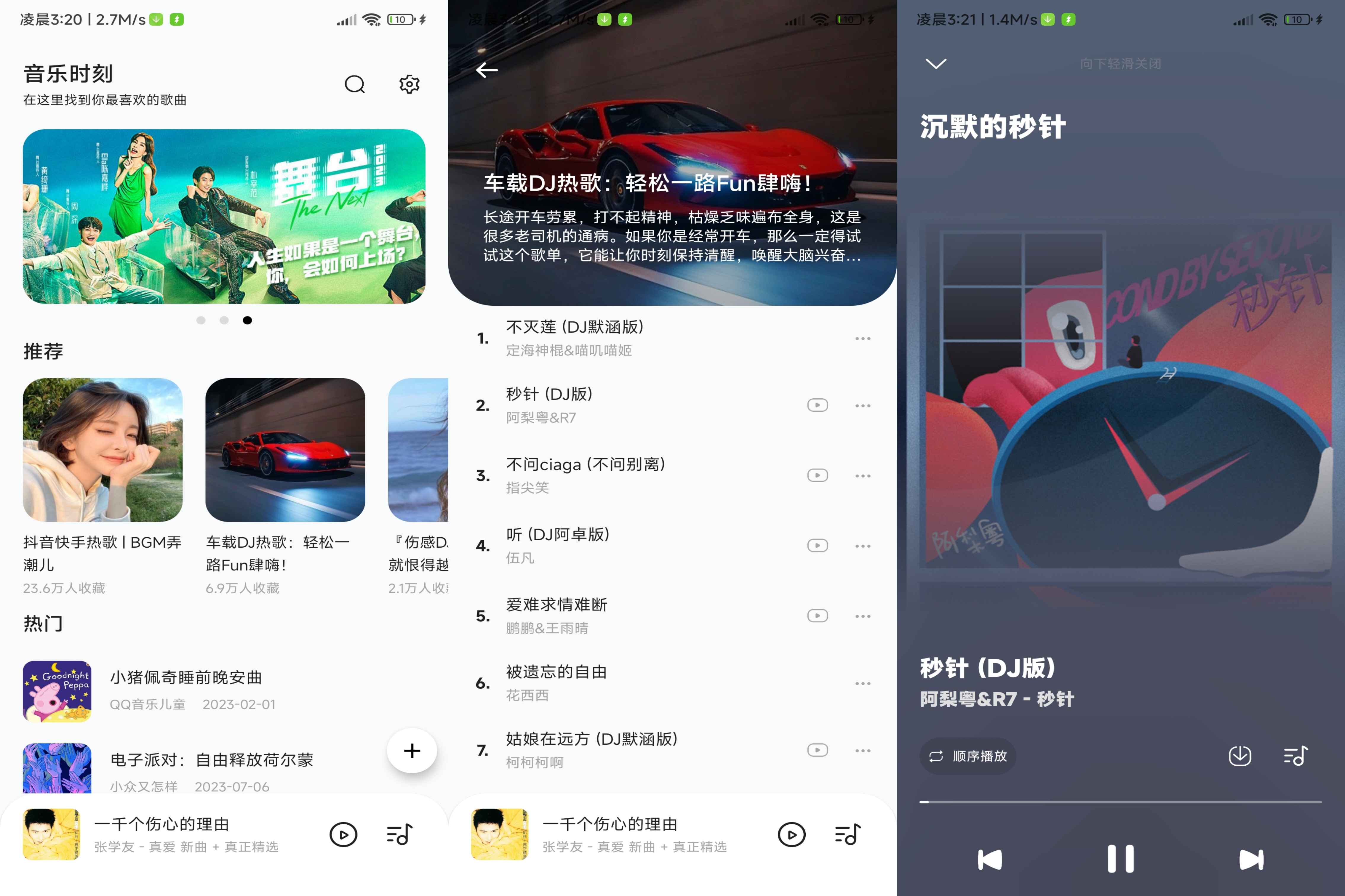Open the more options for 秒针 (DJ版)
Screen dimensions: 1345x896
point(863,406)
